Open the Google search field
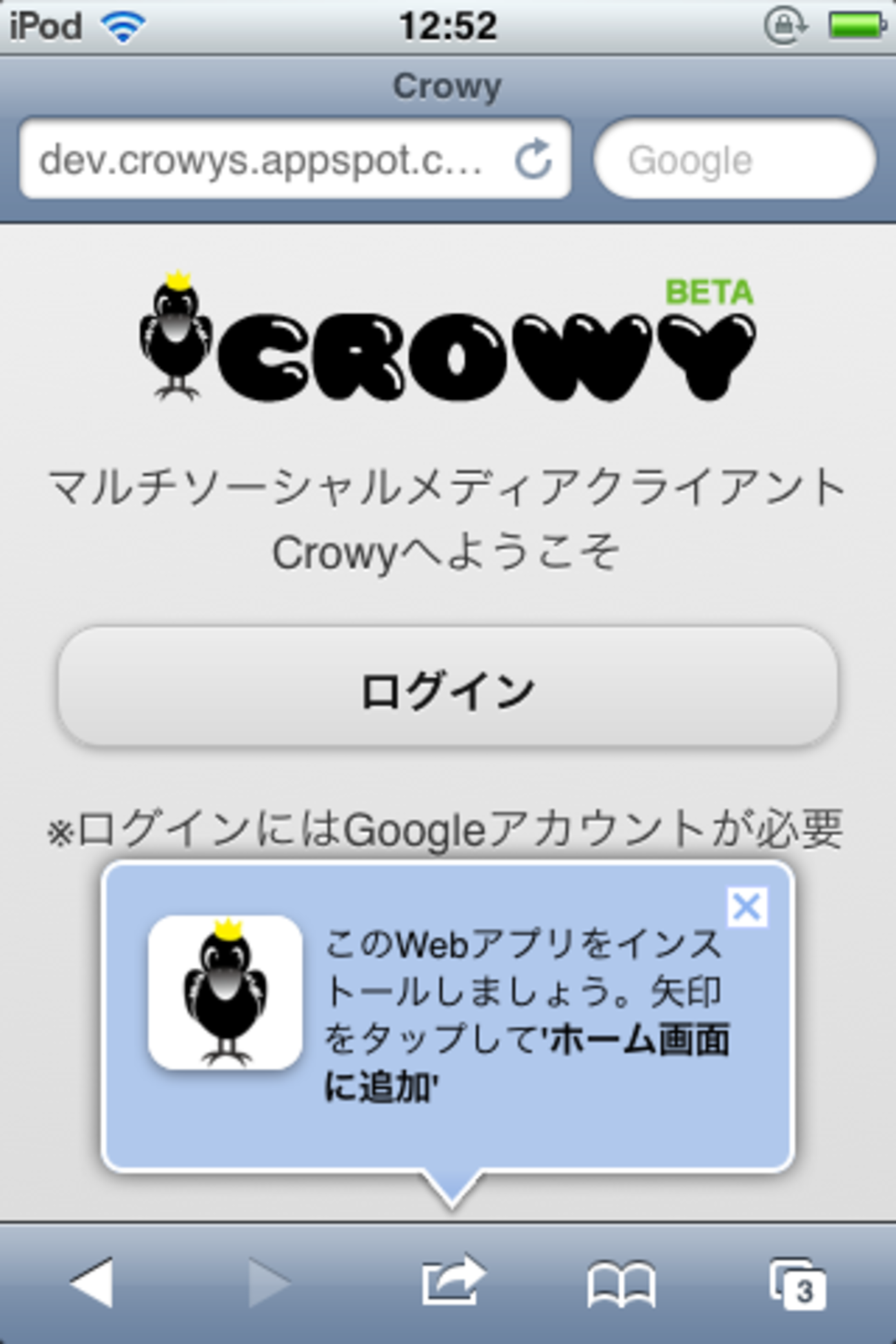This screenshot has width=896, height=1344. tap(735, 159)
